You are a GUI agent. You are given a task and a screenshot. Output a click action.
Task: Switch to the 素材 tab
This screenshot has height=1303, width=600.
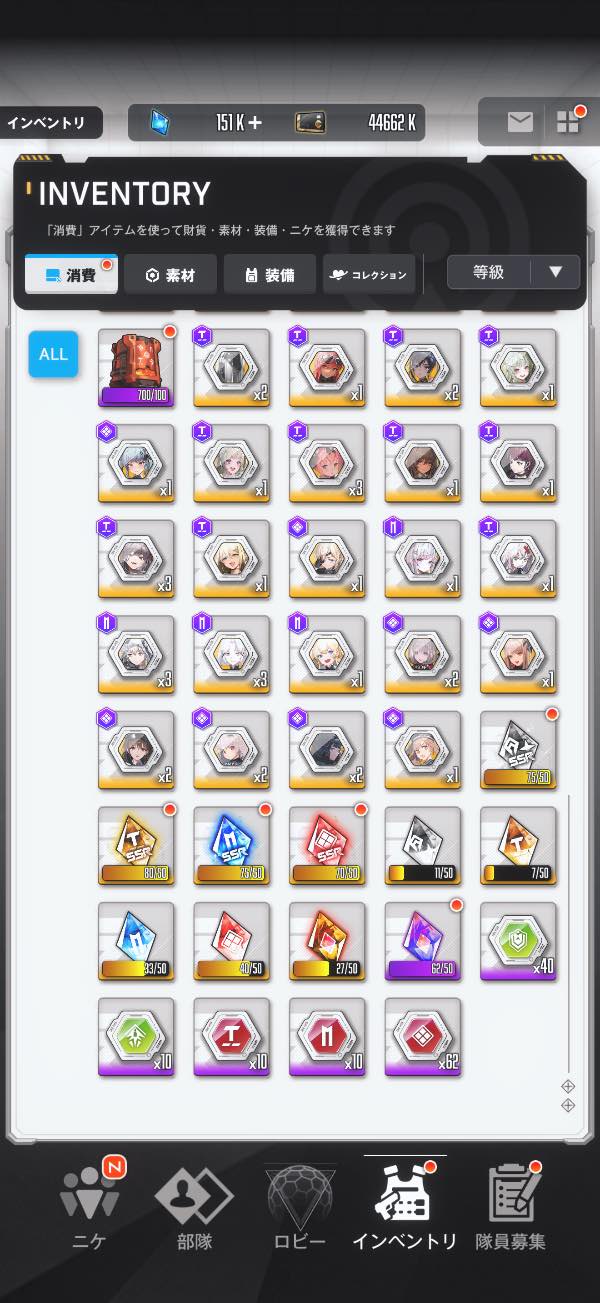coord(170,274)
